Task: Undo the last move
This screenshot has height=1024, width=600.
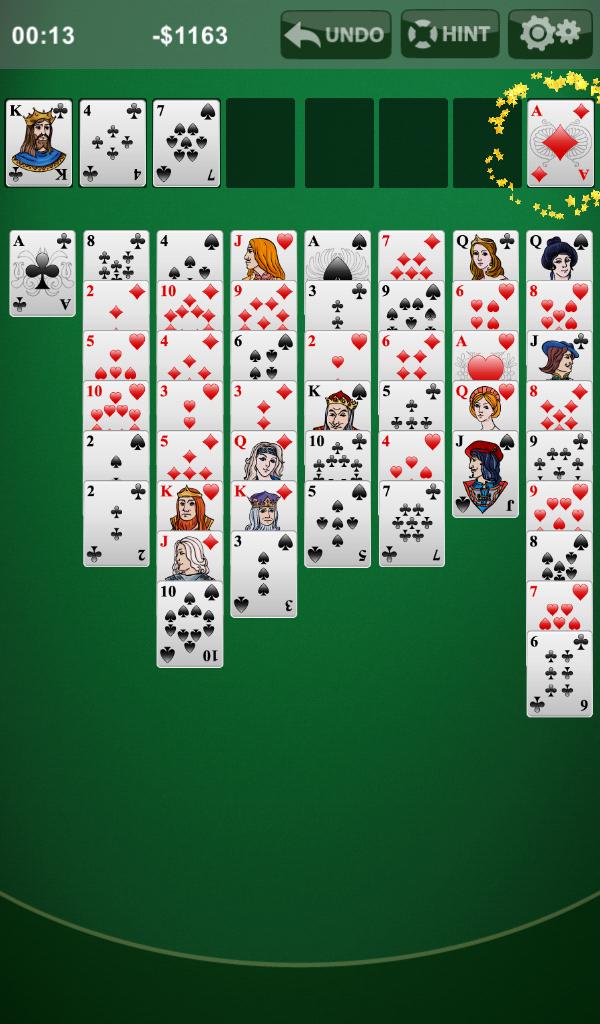Action: click(x=335, y=35)
